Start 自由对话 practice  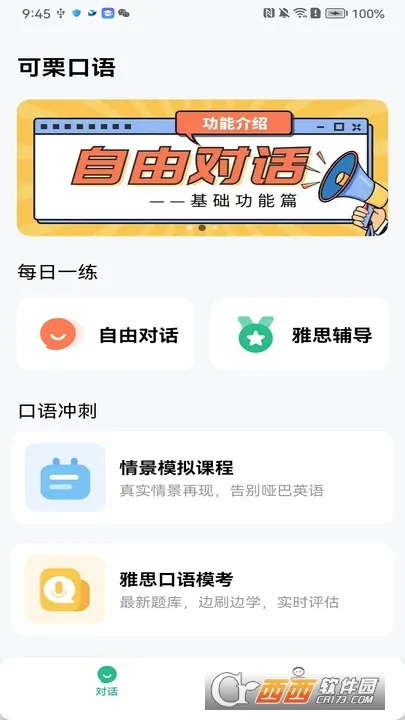(105, 334)
